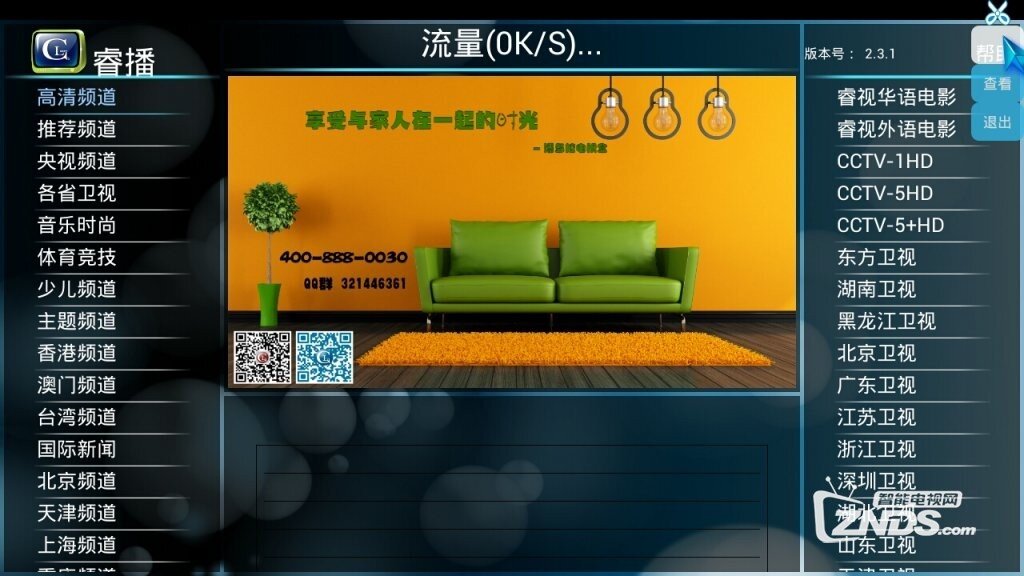Play the 睿视华语电影 channel
Image resolution: width=1024 pixels, height=576 pixels.
(x=896, y=97)
